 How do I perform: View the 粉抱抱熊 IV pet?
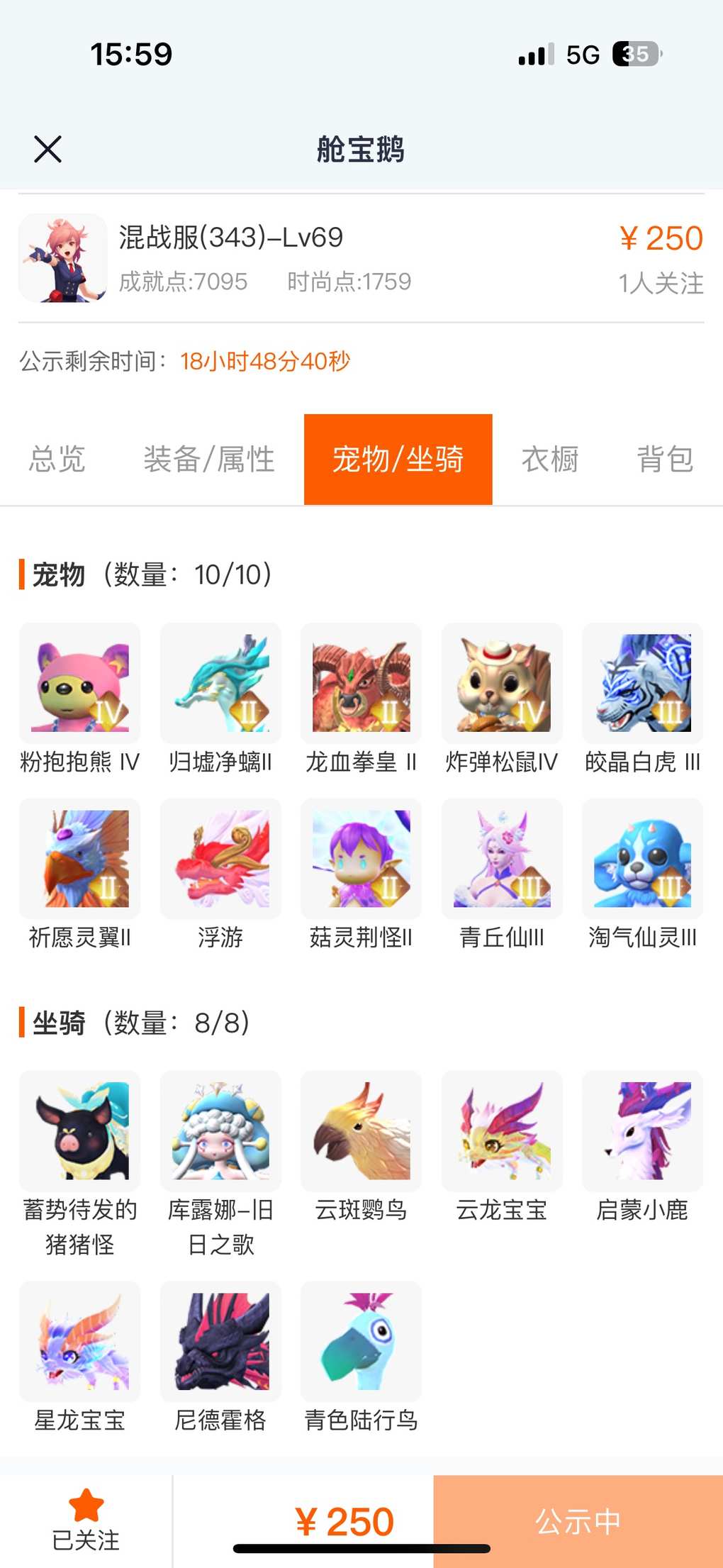pyautogui.click(x=80, y=684)
